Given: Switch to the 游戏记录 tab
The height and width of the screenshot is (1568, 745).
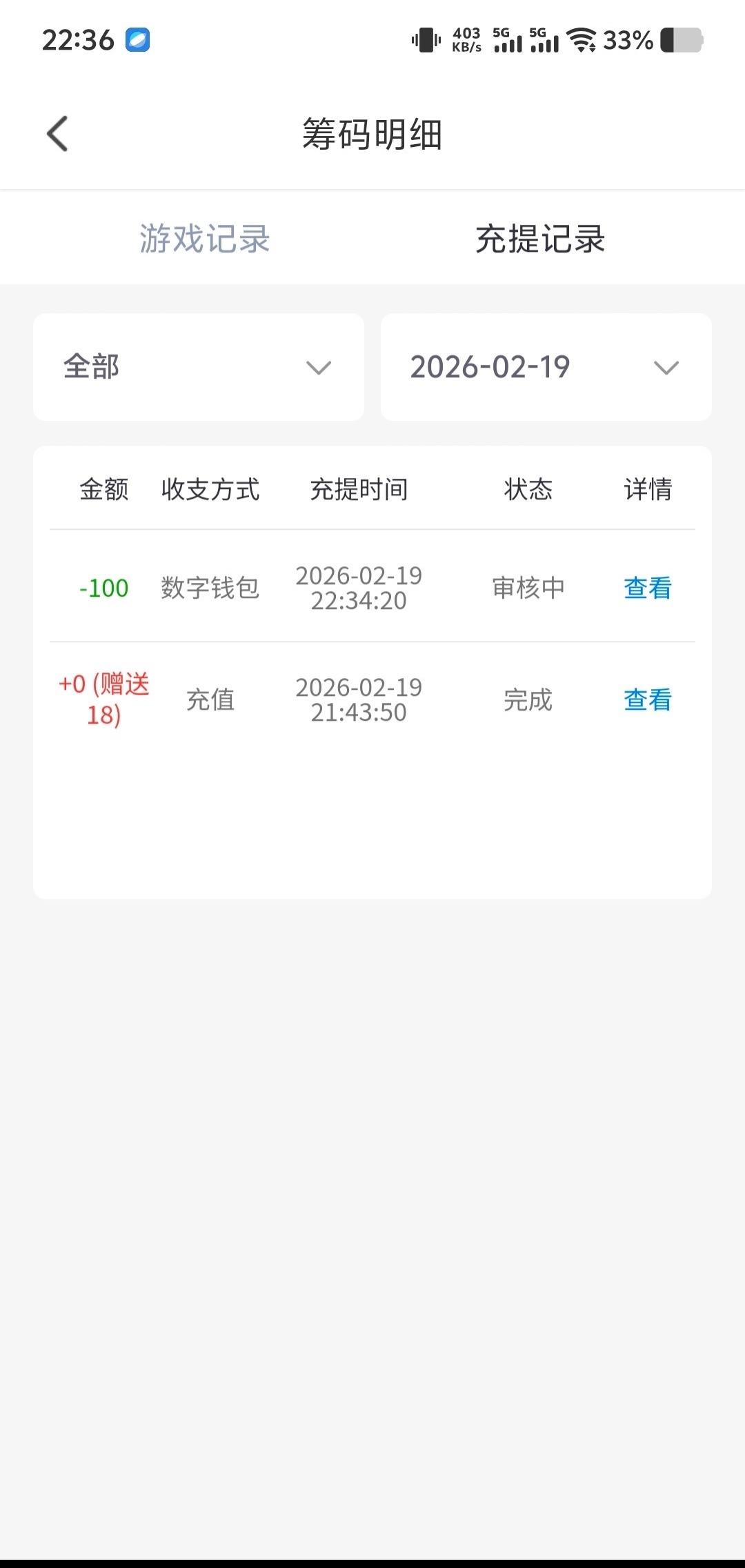Looking at the screenshot, I should [x=204, y=239].
